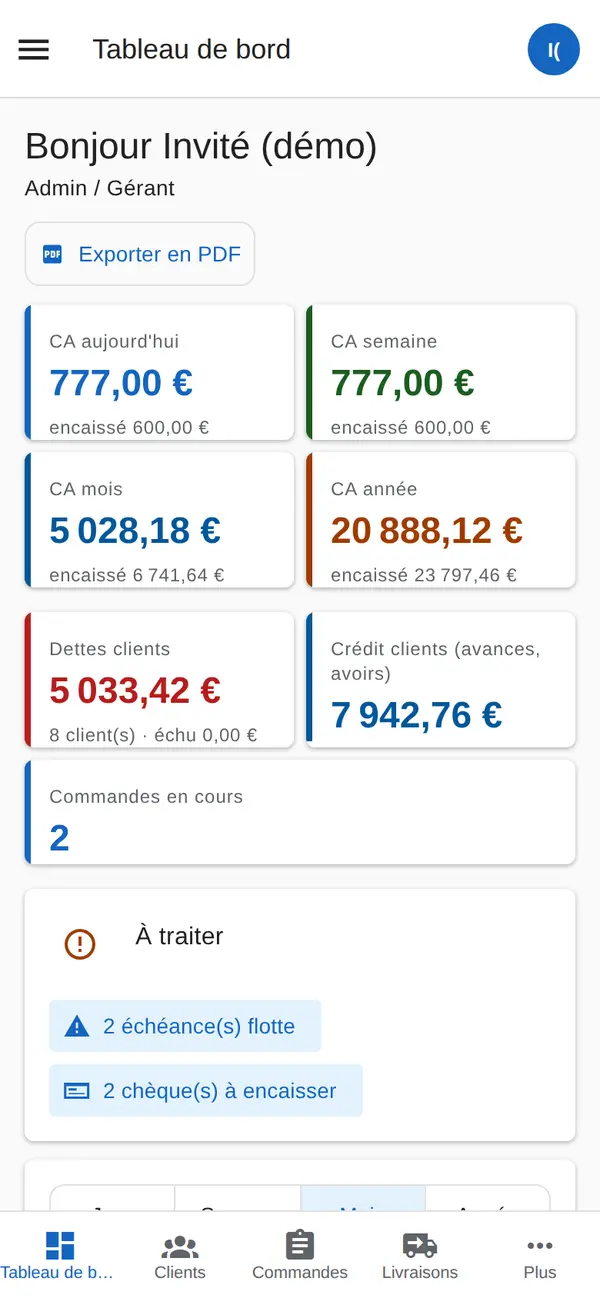Select the 2 chèque(s) à encaisser chip

coord(206,1090)
